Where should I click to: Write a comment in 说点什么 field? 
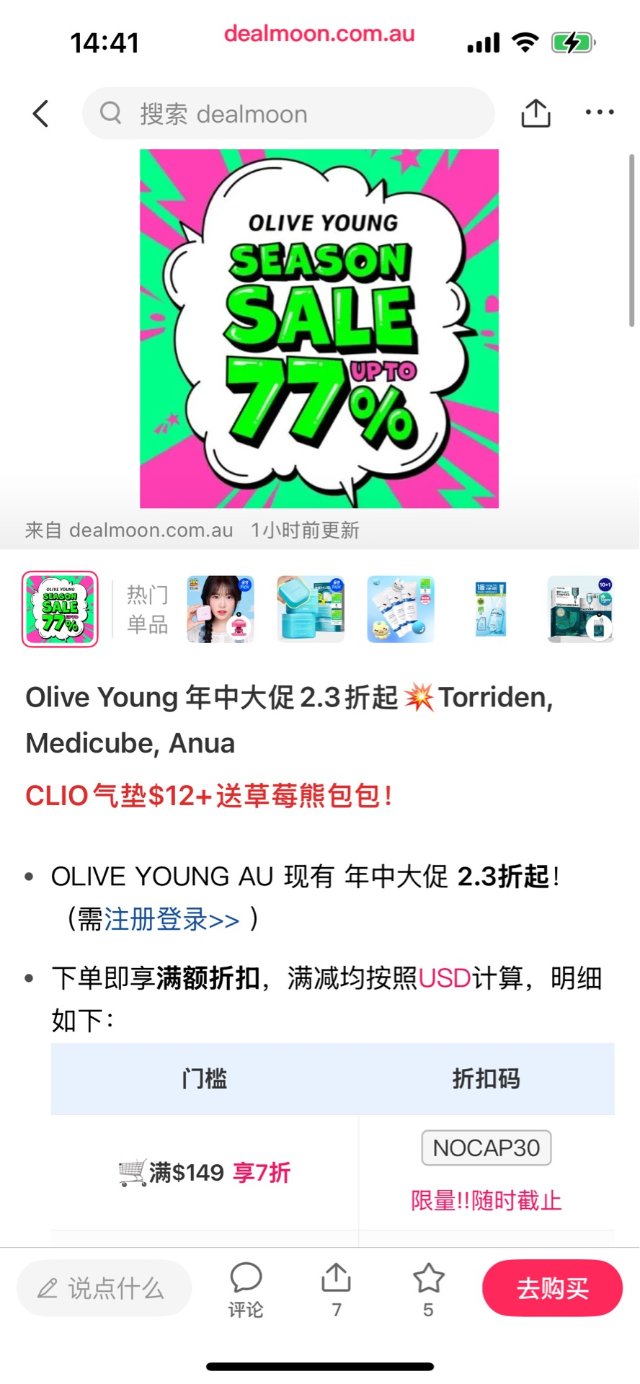(x=104, y=1288)
